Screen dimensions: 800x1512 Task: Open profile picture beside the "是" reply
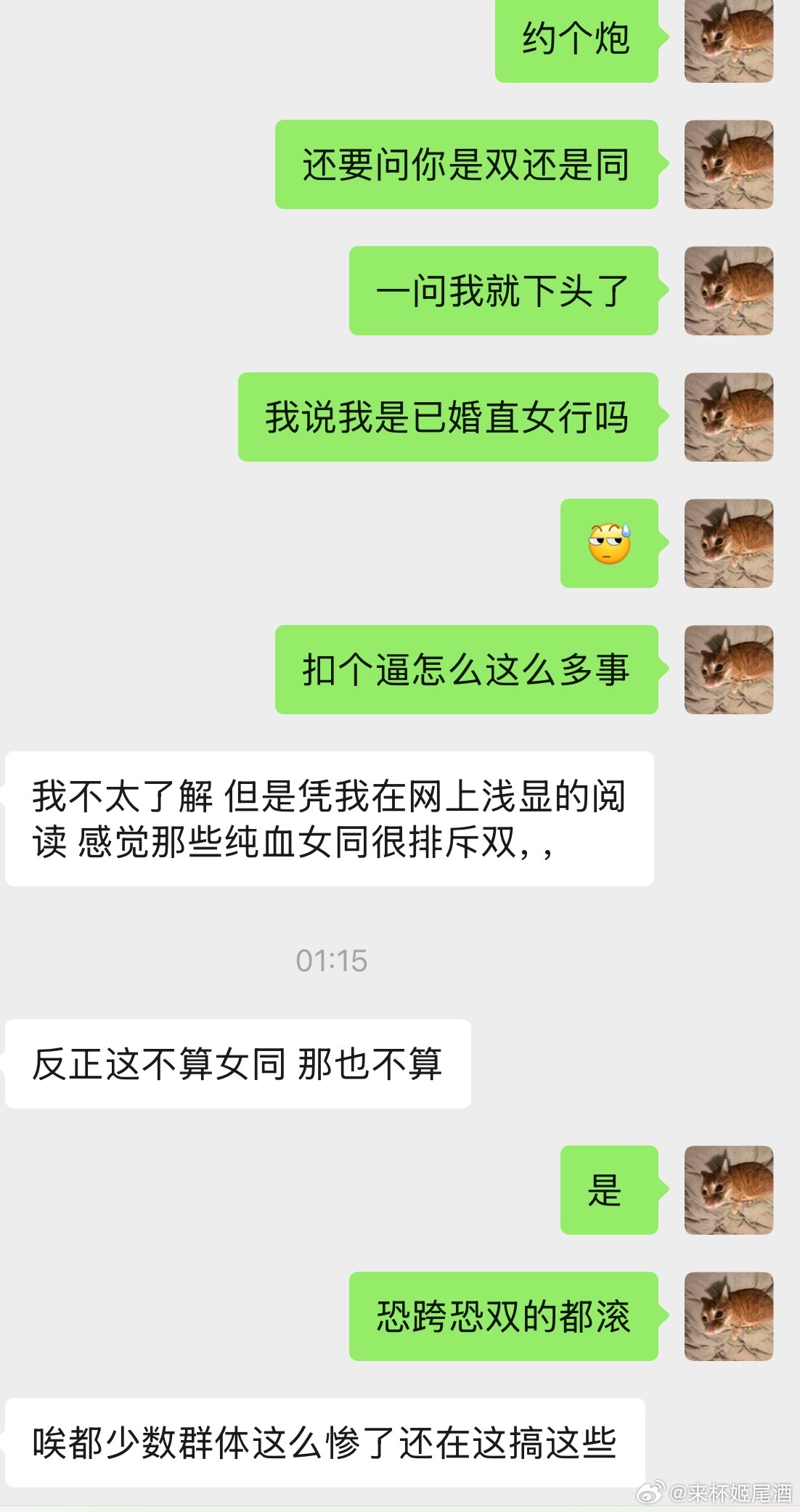(x=728, y=1190)
